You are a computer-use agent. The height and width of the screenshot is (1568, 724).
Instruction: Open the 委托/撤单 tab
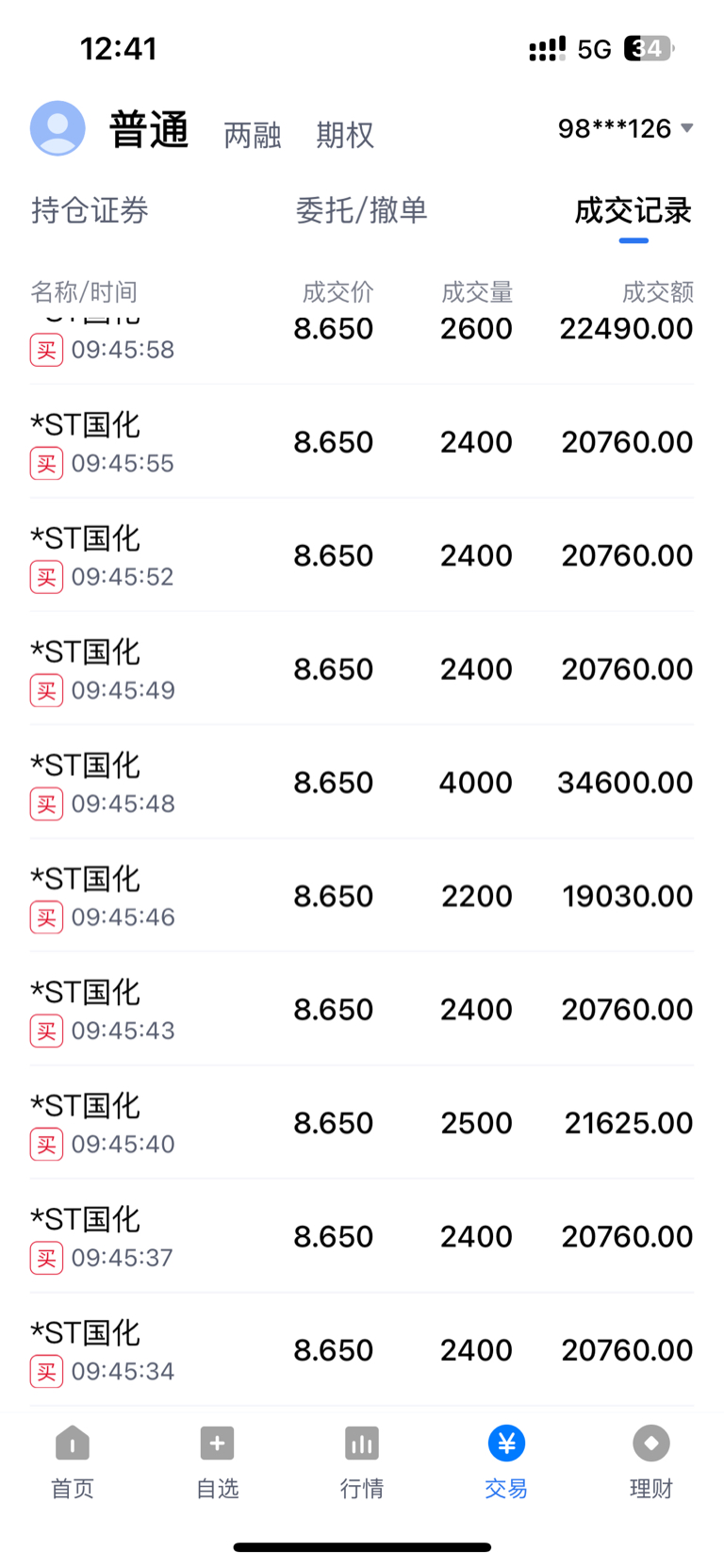(361, 210)
